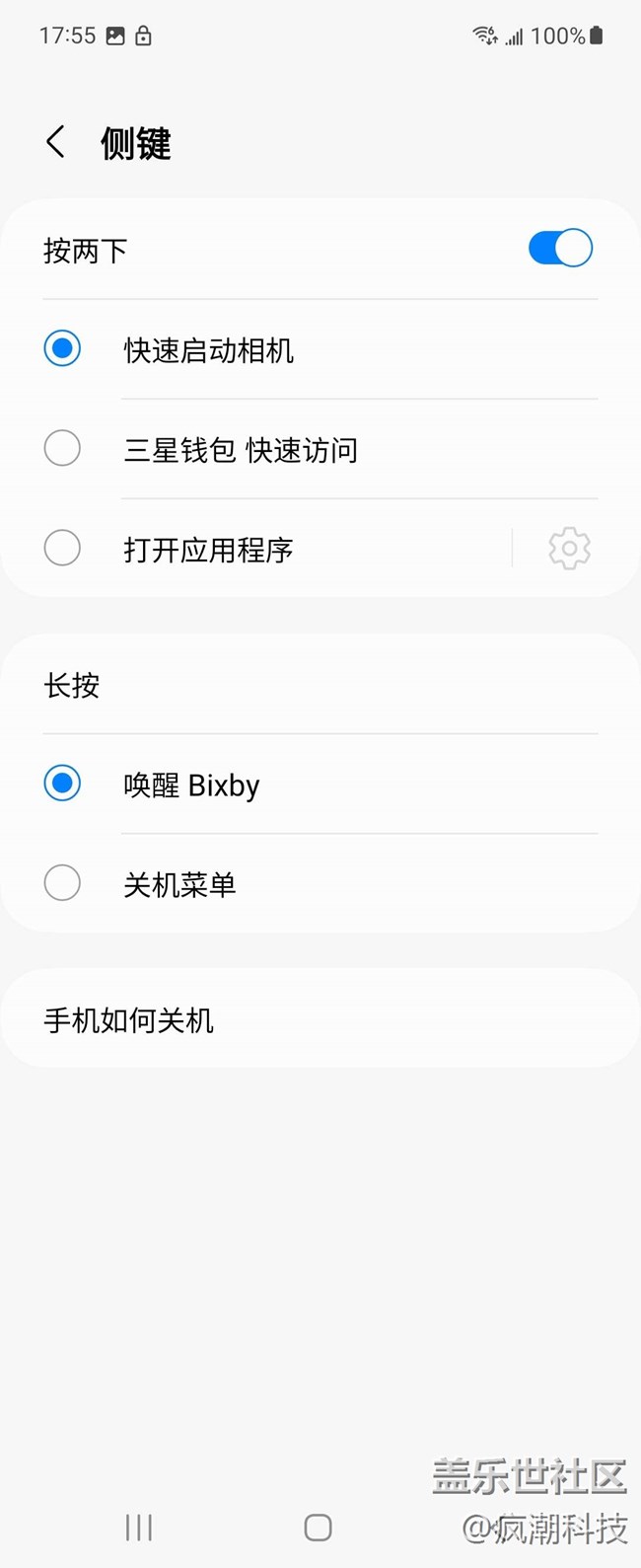Select 唤醒 Bixby for long press

[62, 784]
